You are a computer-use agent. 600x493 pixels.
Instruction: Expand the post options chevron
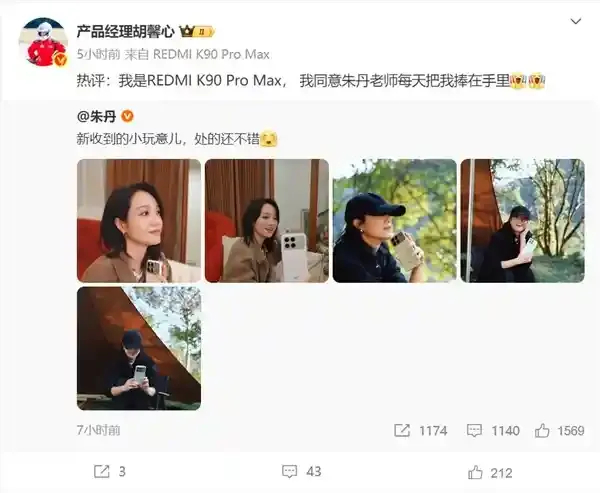tap(575, 21)
